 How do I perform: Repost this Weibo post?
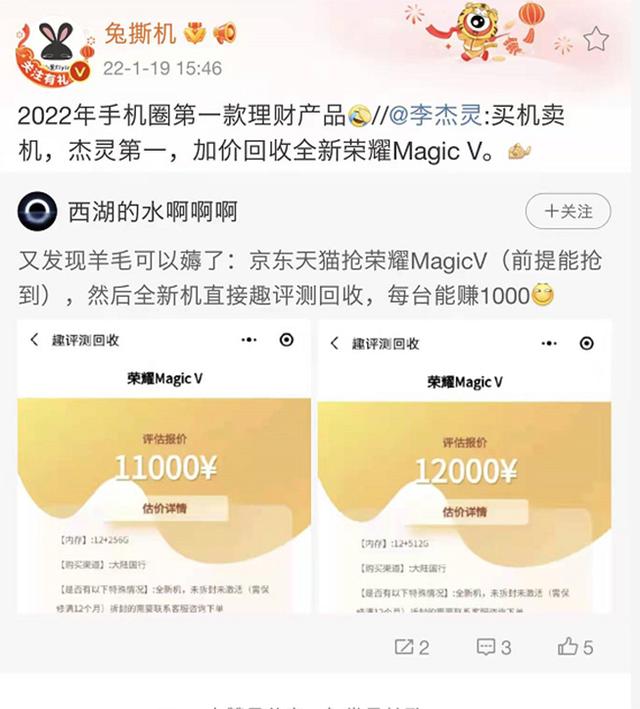click(412, 647)
